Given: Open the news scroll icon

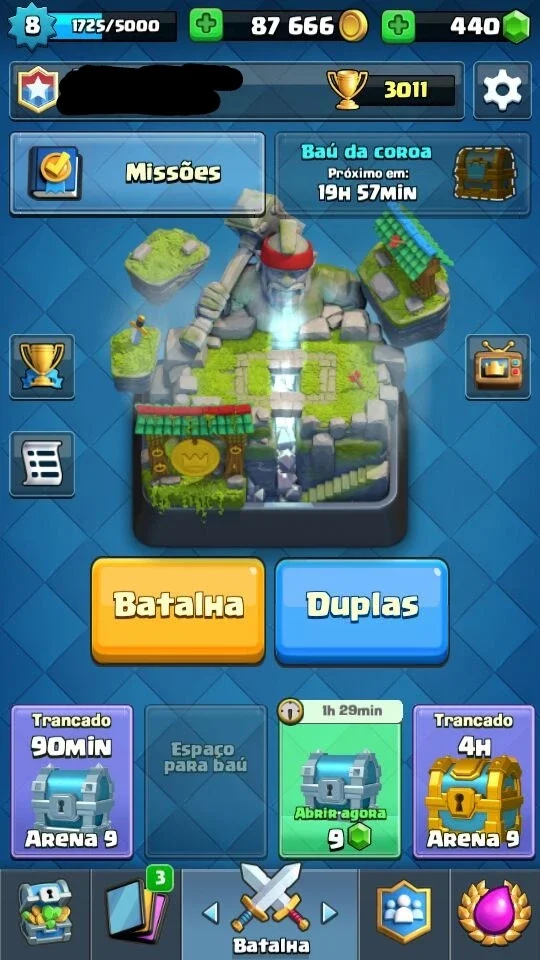Looking at the screenshot, I should (42, 463).
